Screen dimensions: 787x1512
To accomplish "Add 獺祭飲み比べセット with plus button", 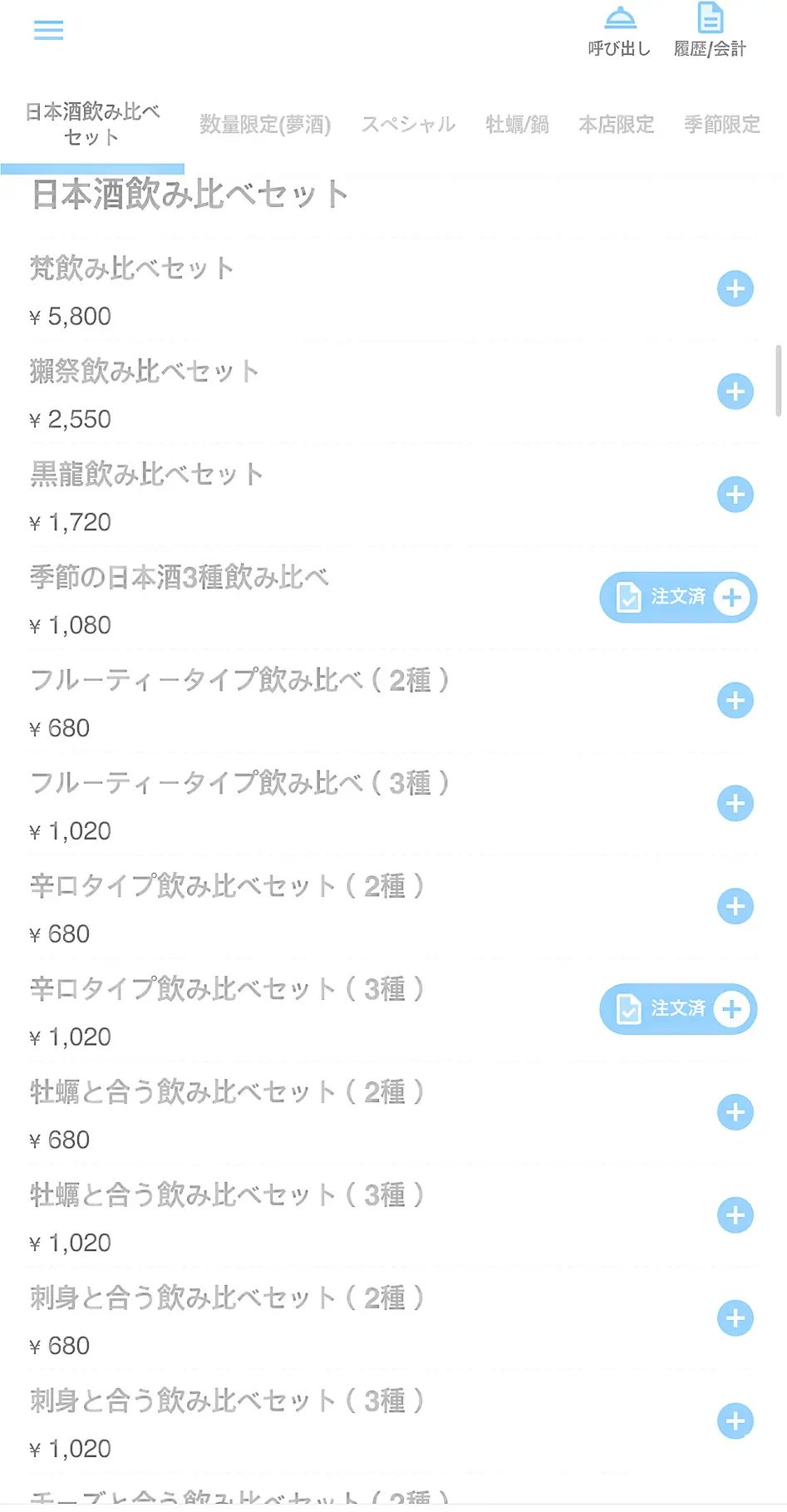I will coord(735,392).
